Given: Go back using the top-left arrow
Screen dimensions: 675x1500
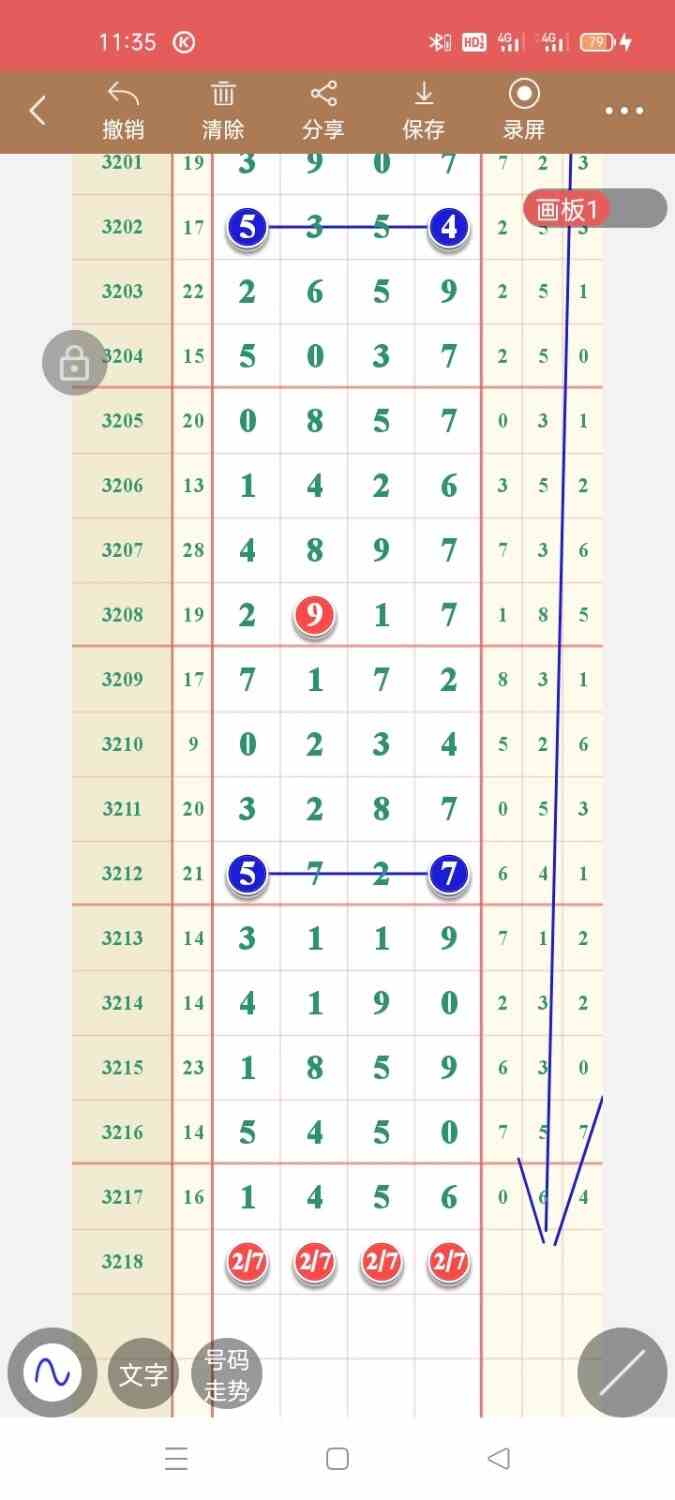Looking at the screenshot, I should click(38, 111).
